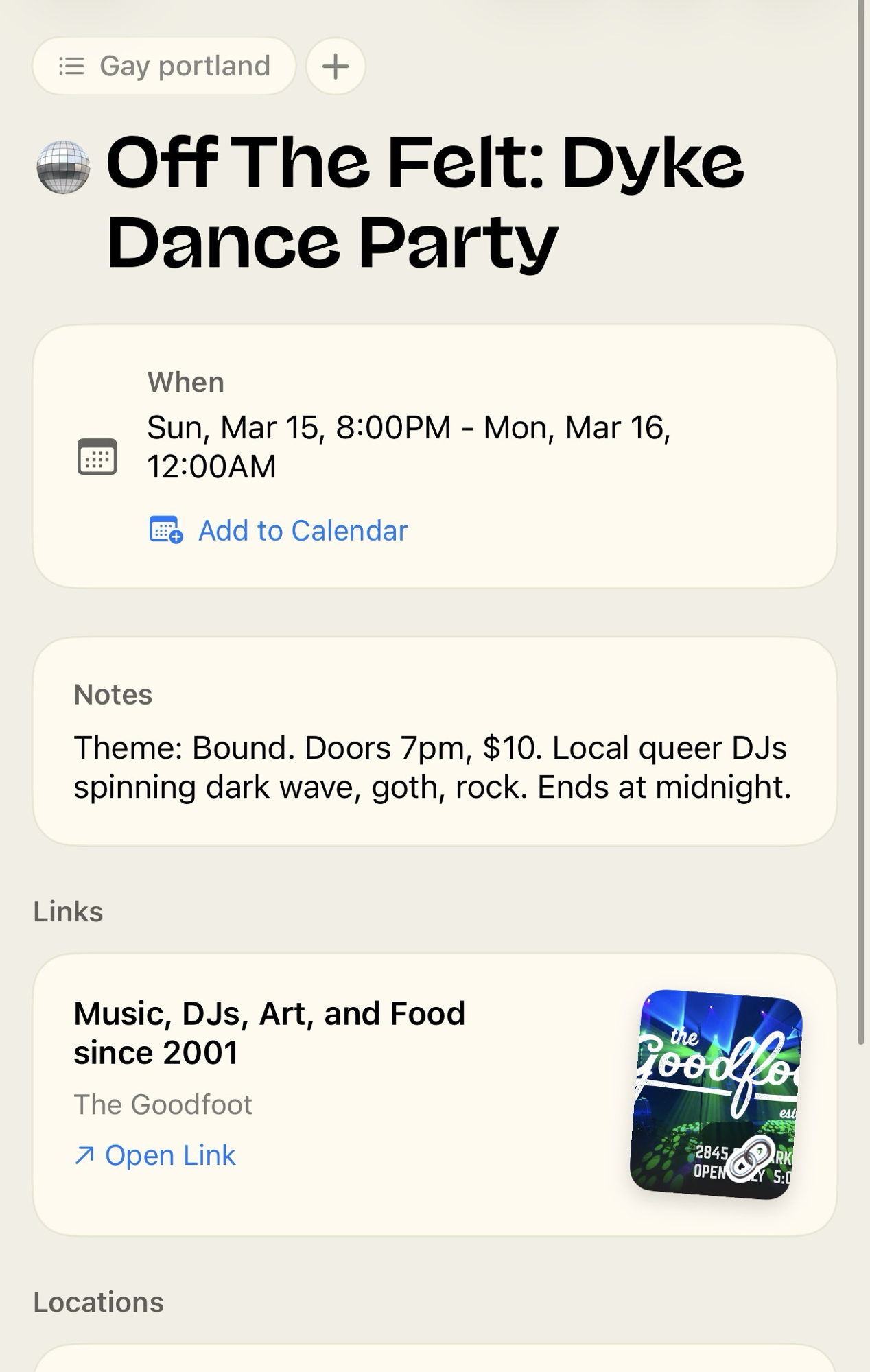Open the Gay portland list chip
This screenshot has width=870, height=1372.
(x=164, y=67)
